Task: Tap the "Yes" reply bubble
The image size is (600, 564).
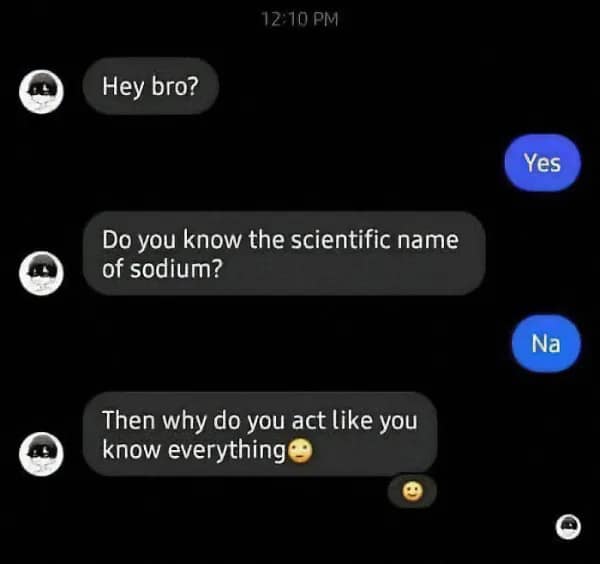Action: (542, 163)
